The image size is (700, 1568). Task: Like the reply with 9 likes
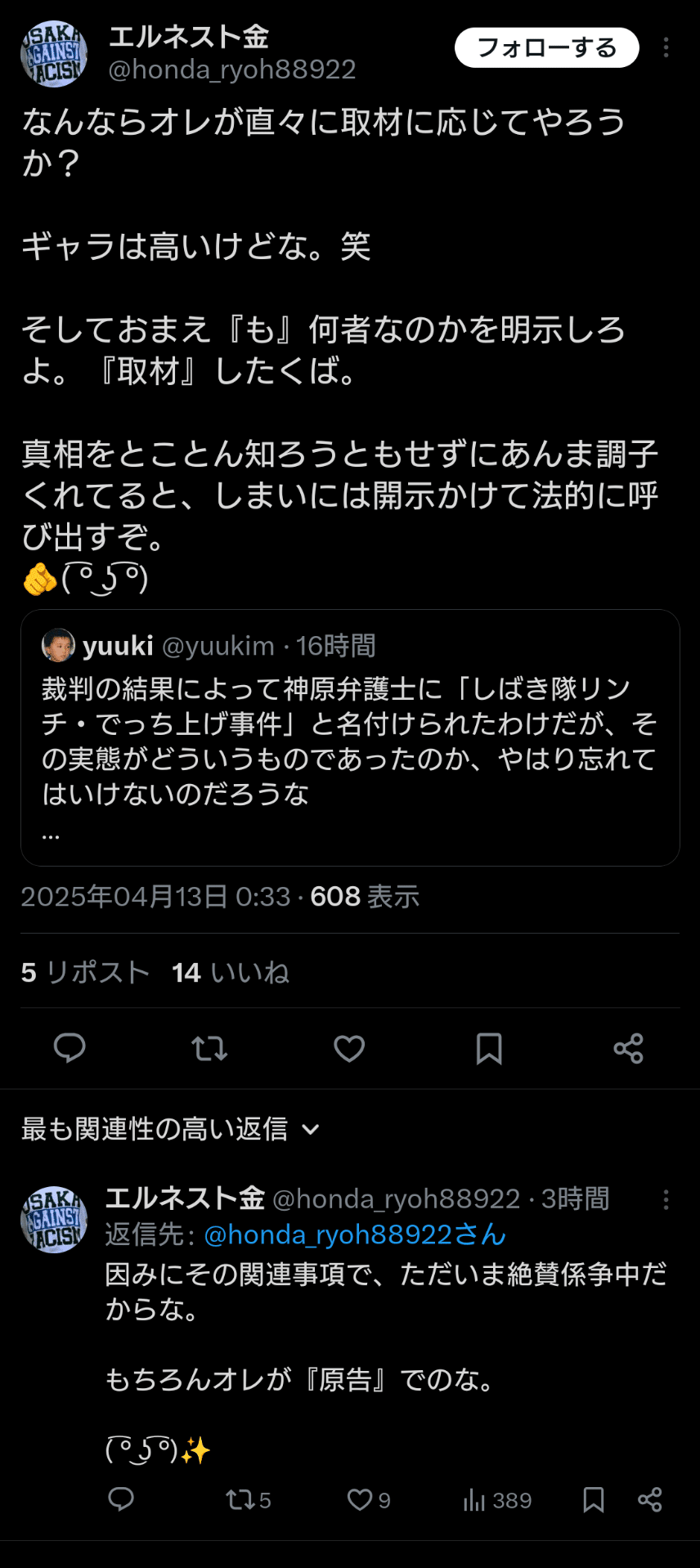tap(369, 1499)
